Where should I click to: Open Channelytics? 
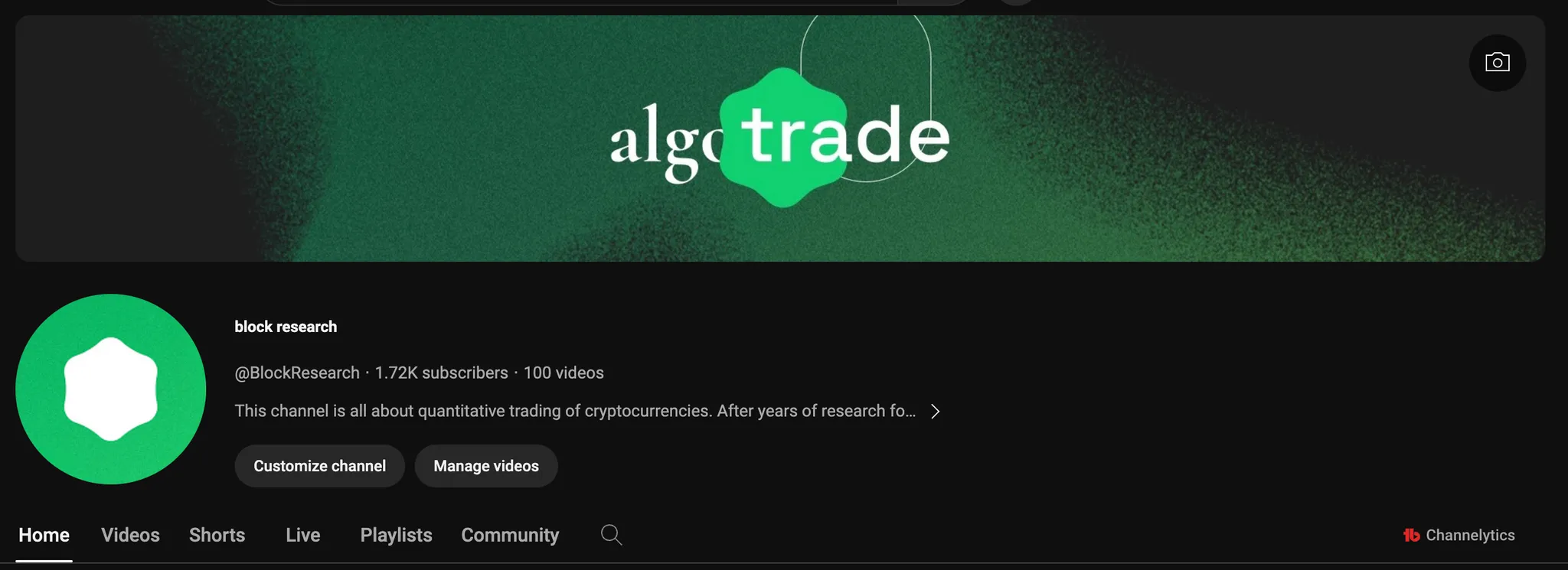[1459, 535]
